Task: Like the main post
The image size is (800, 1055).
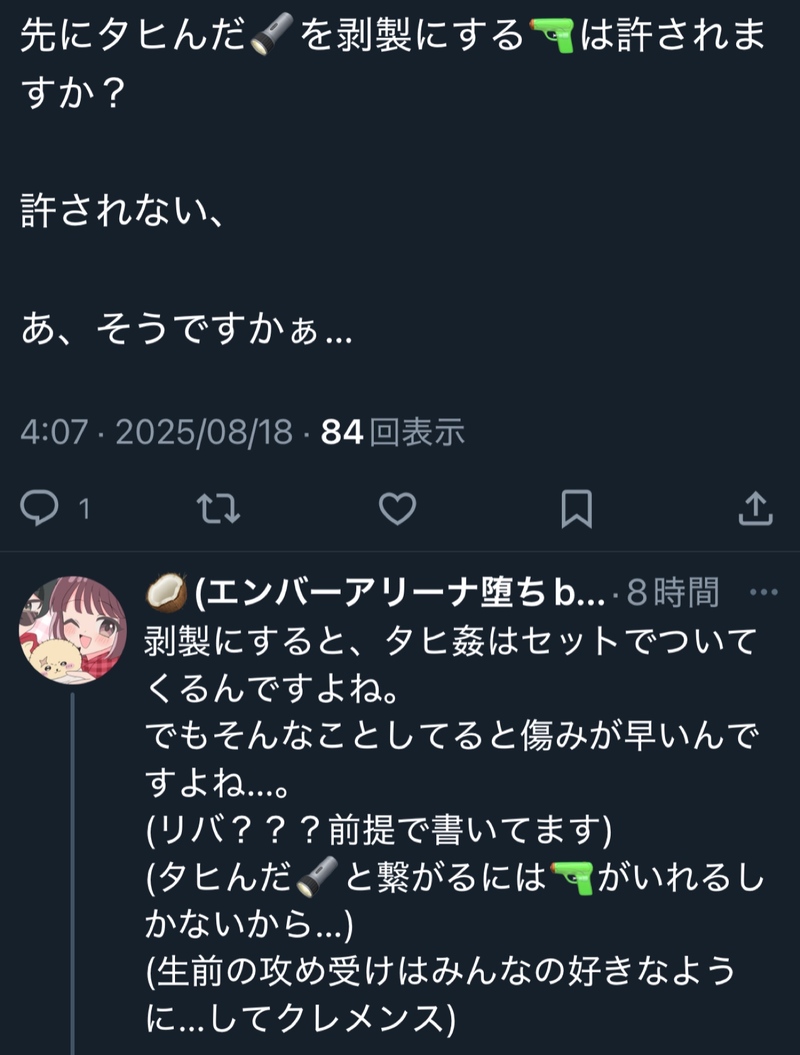Action: click(x=398, y=509)
